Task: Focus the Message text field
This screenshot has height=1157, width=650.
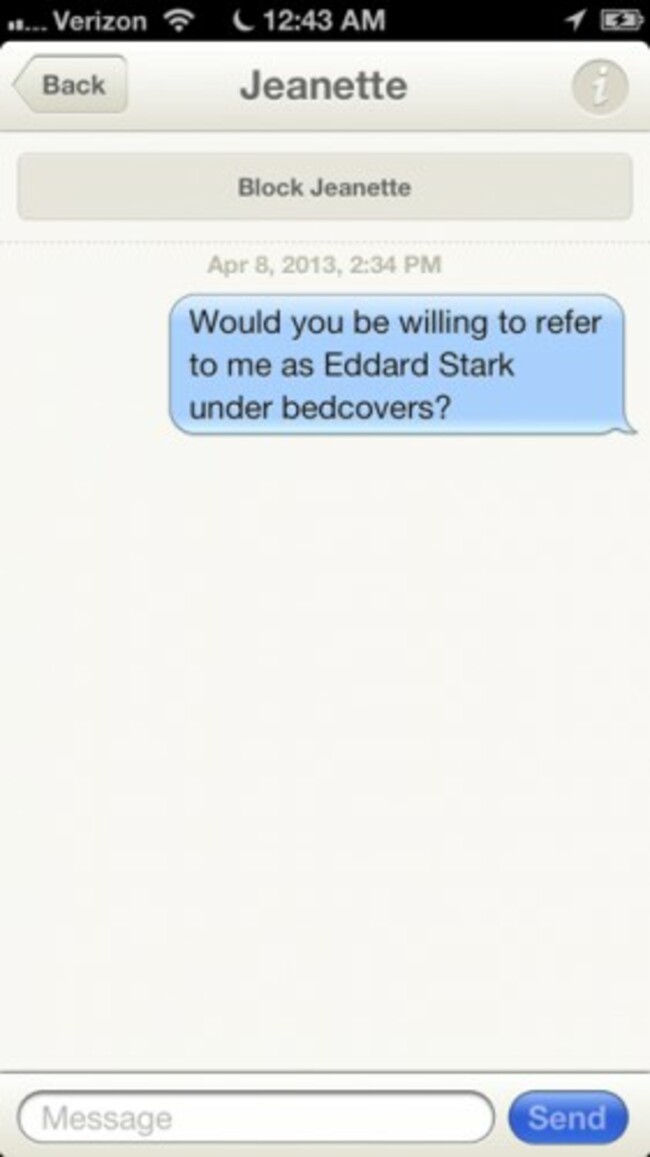Action: pos(255,1118)
